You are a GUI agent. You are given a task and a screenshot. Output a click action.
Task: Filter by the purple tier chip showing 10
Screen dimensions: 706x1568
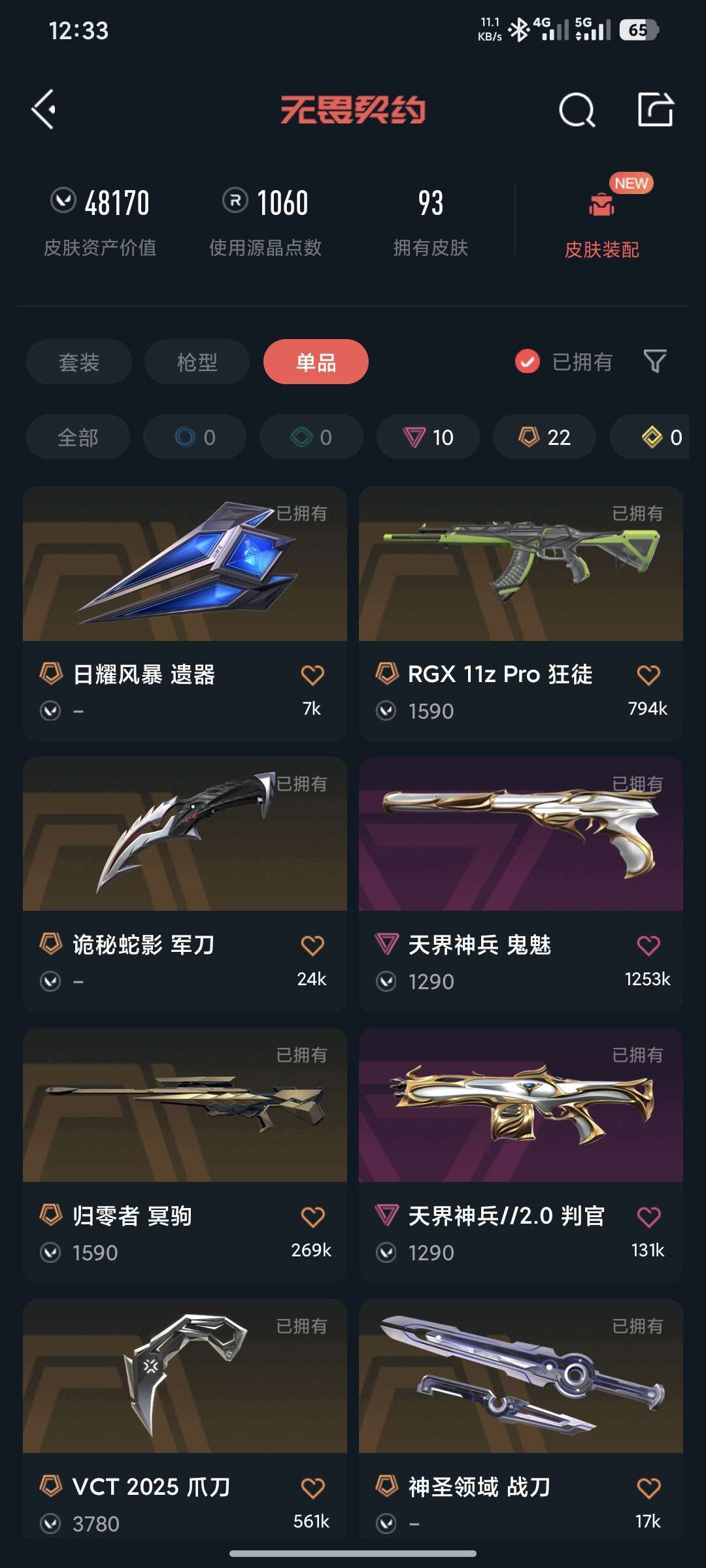point(428,437)
